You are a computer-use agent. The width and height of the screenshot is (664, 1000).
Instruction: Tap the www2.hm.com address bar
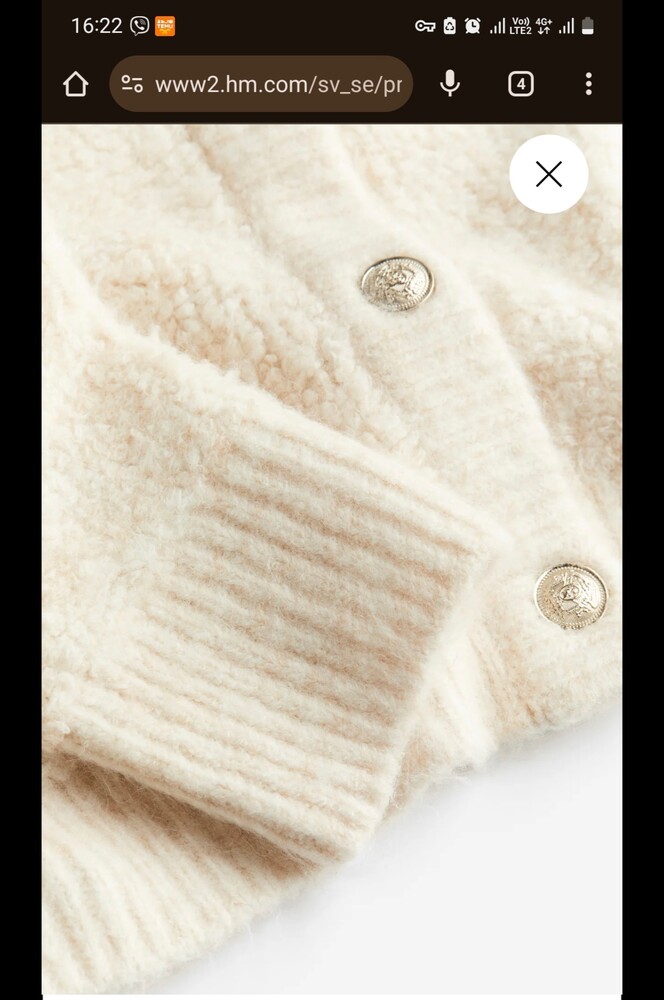pyautogui.click(x=278, y=84)
